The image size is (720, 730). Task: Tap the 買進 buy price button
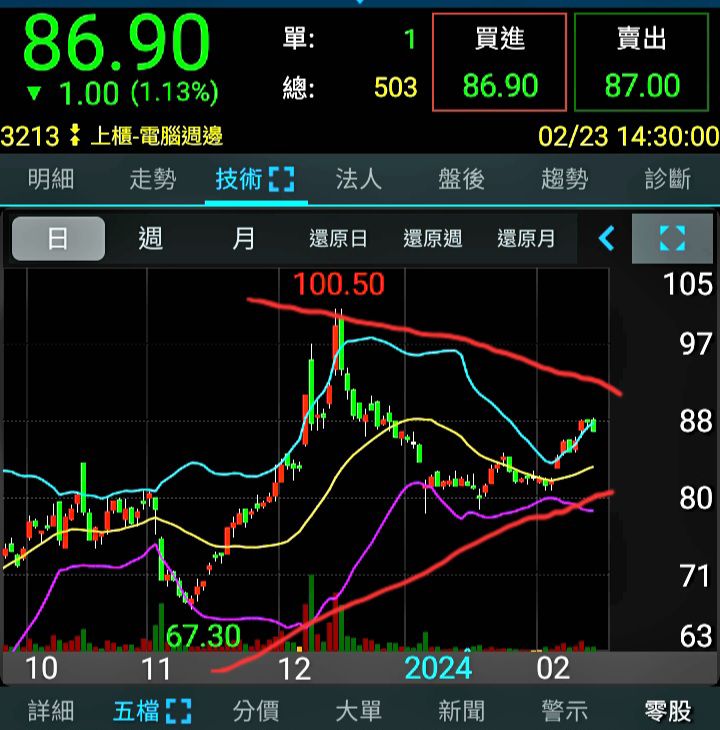tap(499, 62)
